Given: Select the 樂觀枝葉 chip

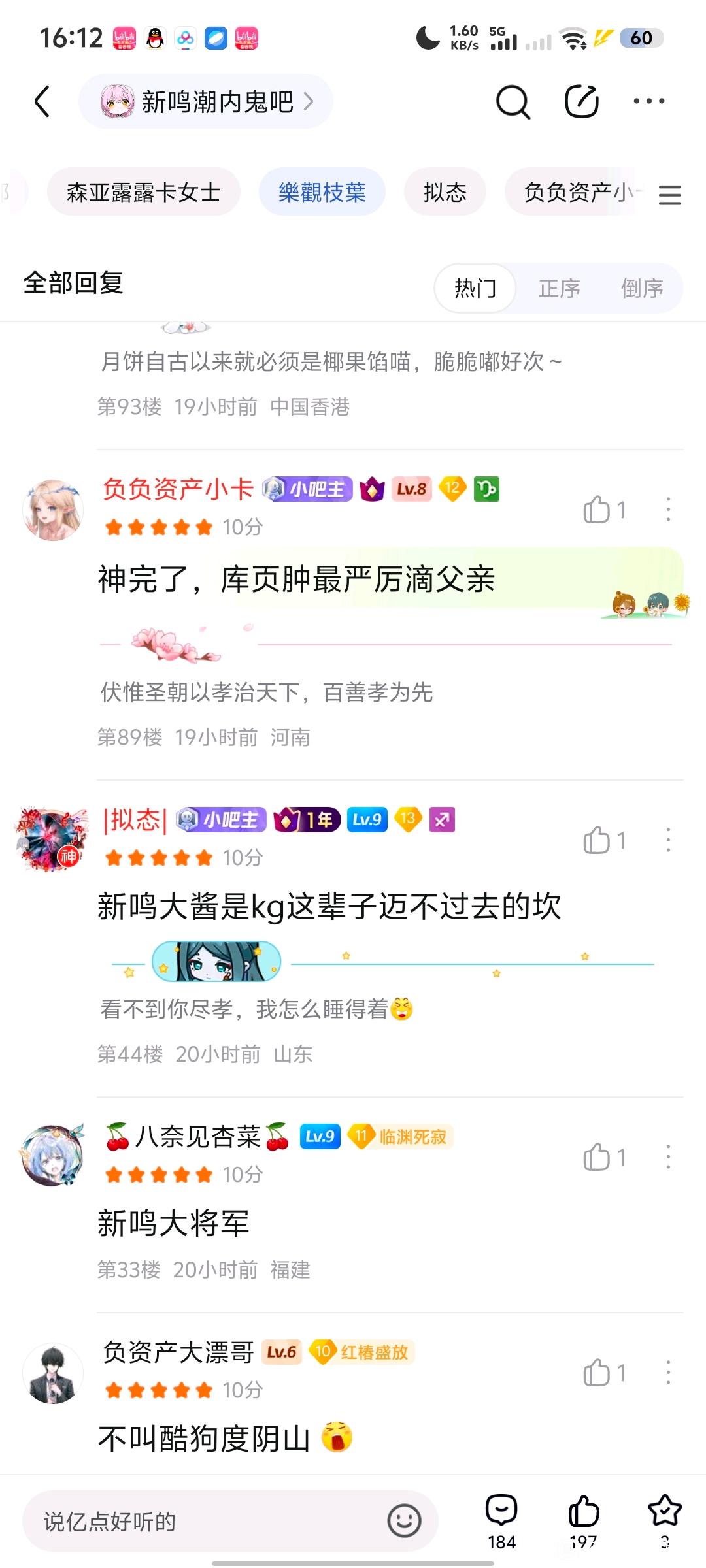Looking at the screenshot, I should coord(322,192).
